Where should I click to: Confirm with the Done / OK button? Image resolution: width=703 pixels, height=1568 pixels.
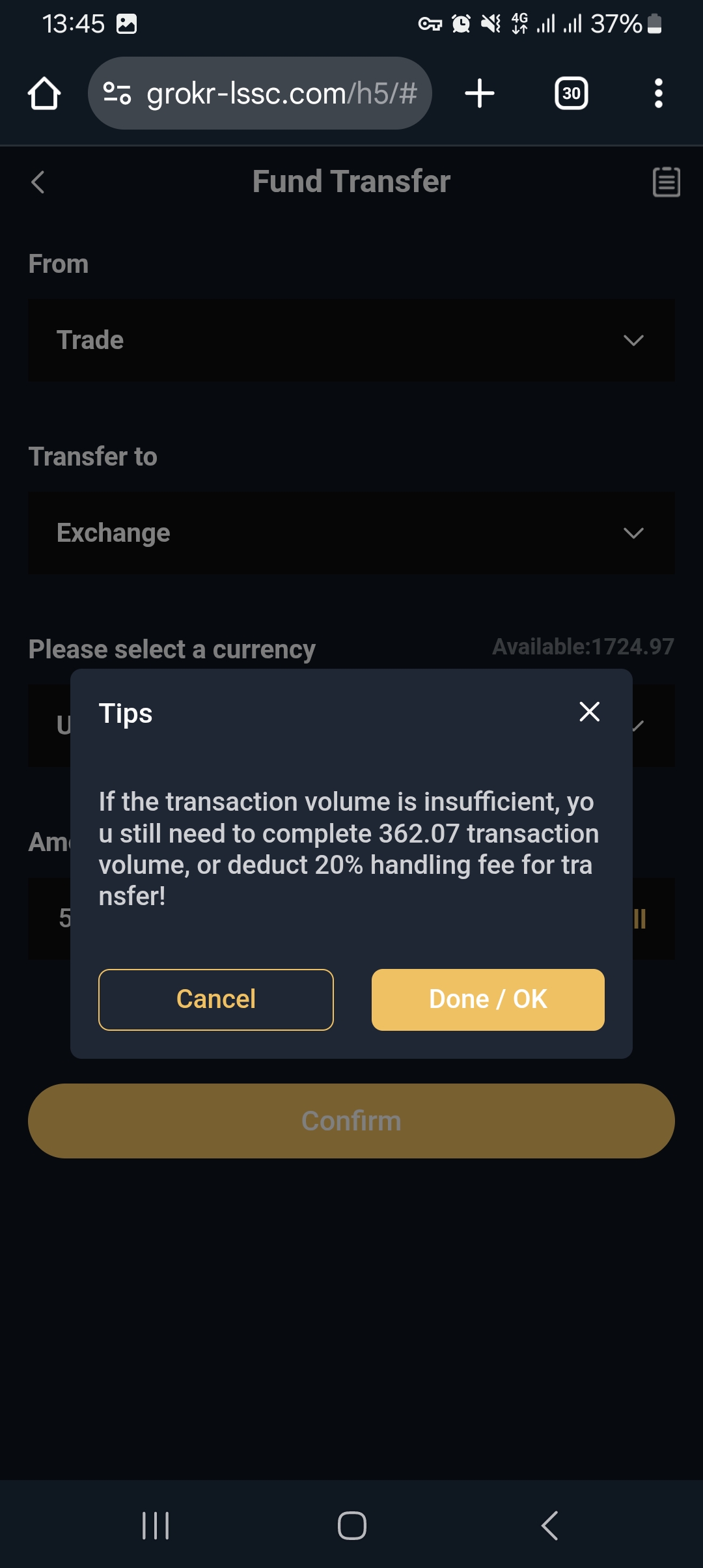[488, 1000]
